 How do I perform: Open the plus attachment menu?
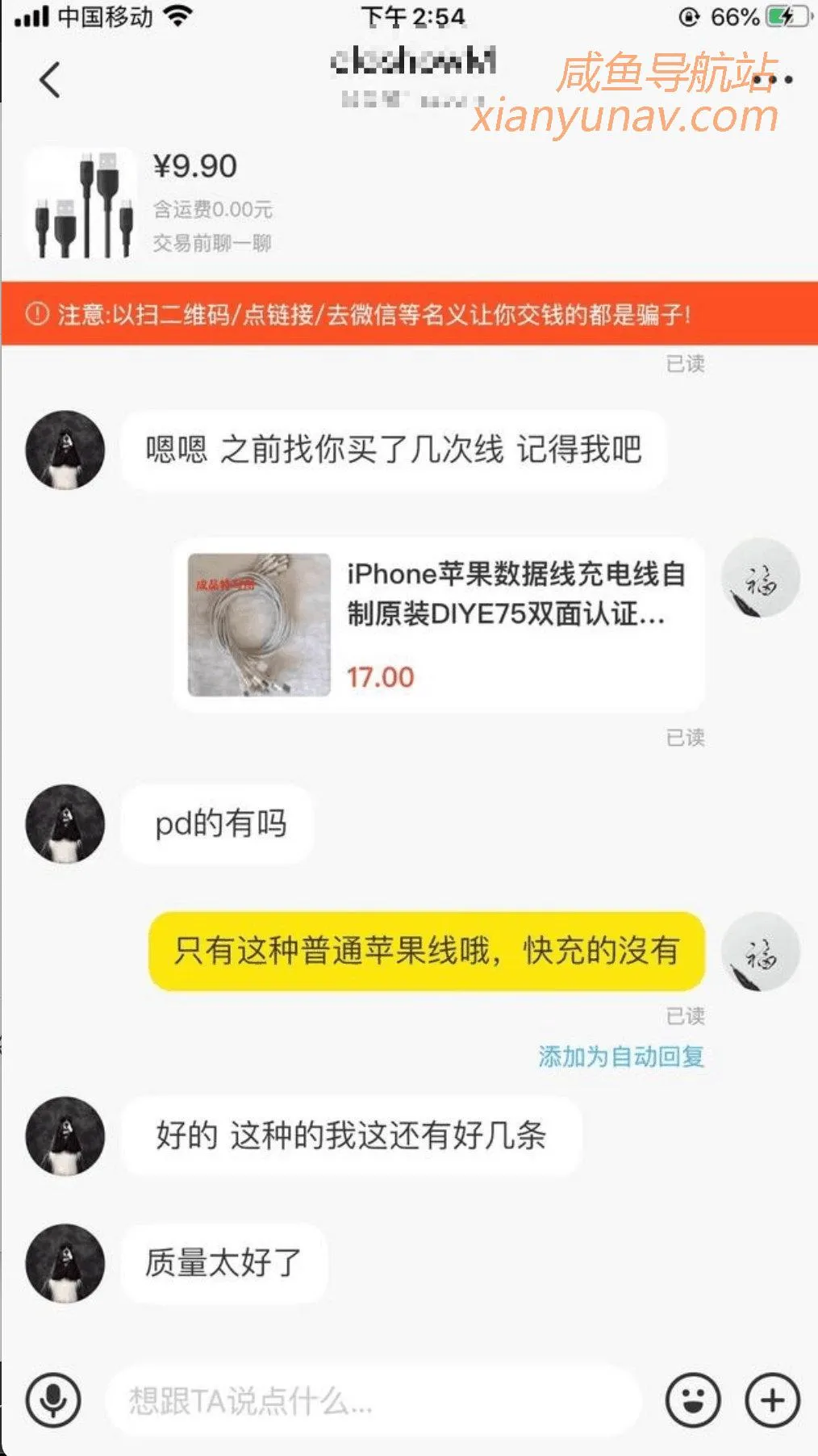click(x=772, y=1400)
